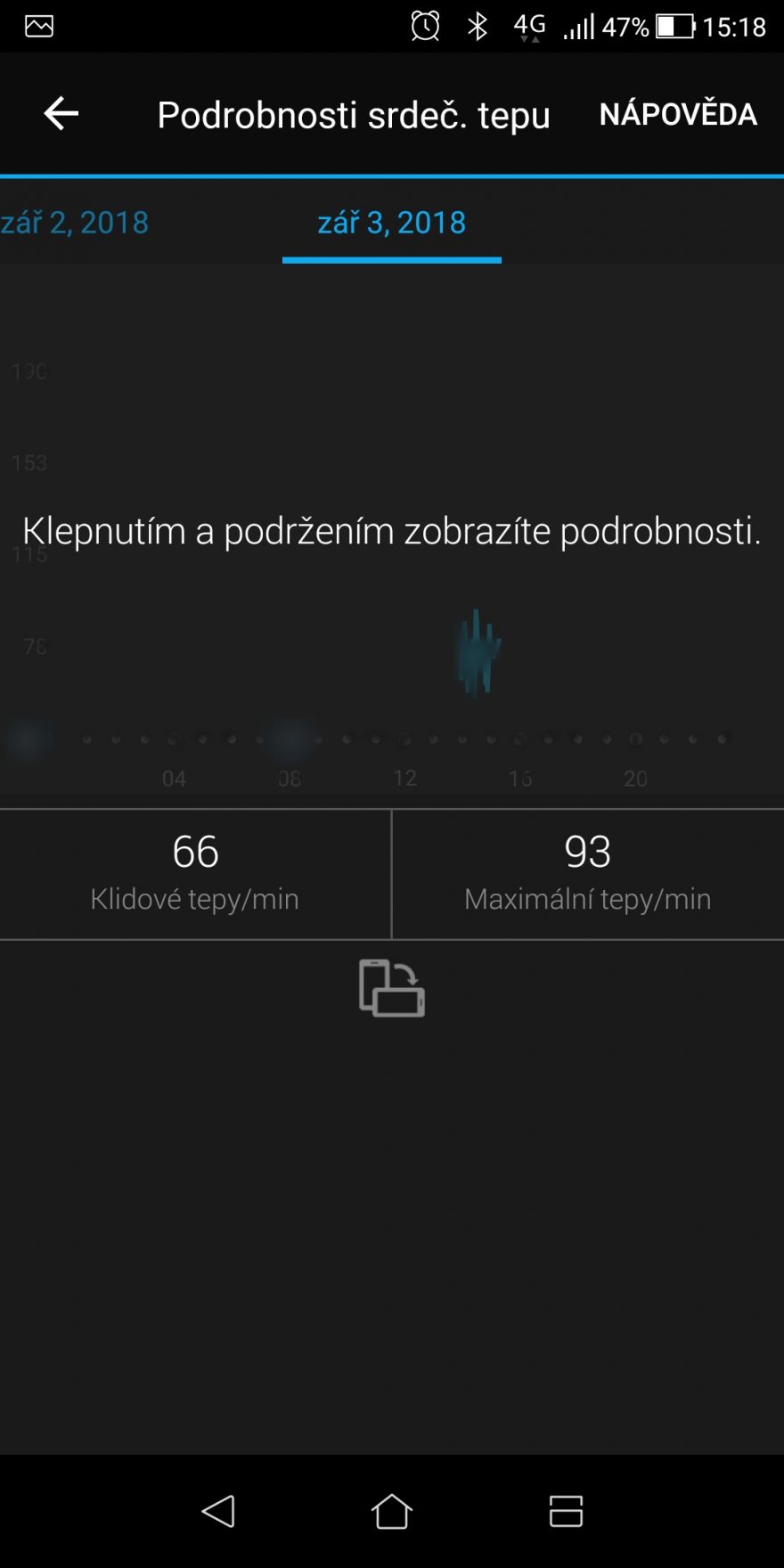Screen dimensions: 784x1568
Task: Tap the Android home button
Action: pyautogui.click(x=392, y=1511)
